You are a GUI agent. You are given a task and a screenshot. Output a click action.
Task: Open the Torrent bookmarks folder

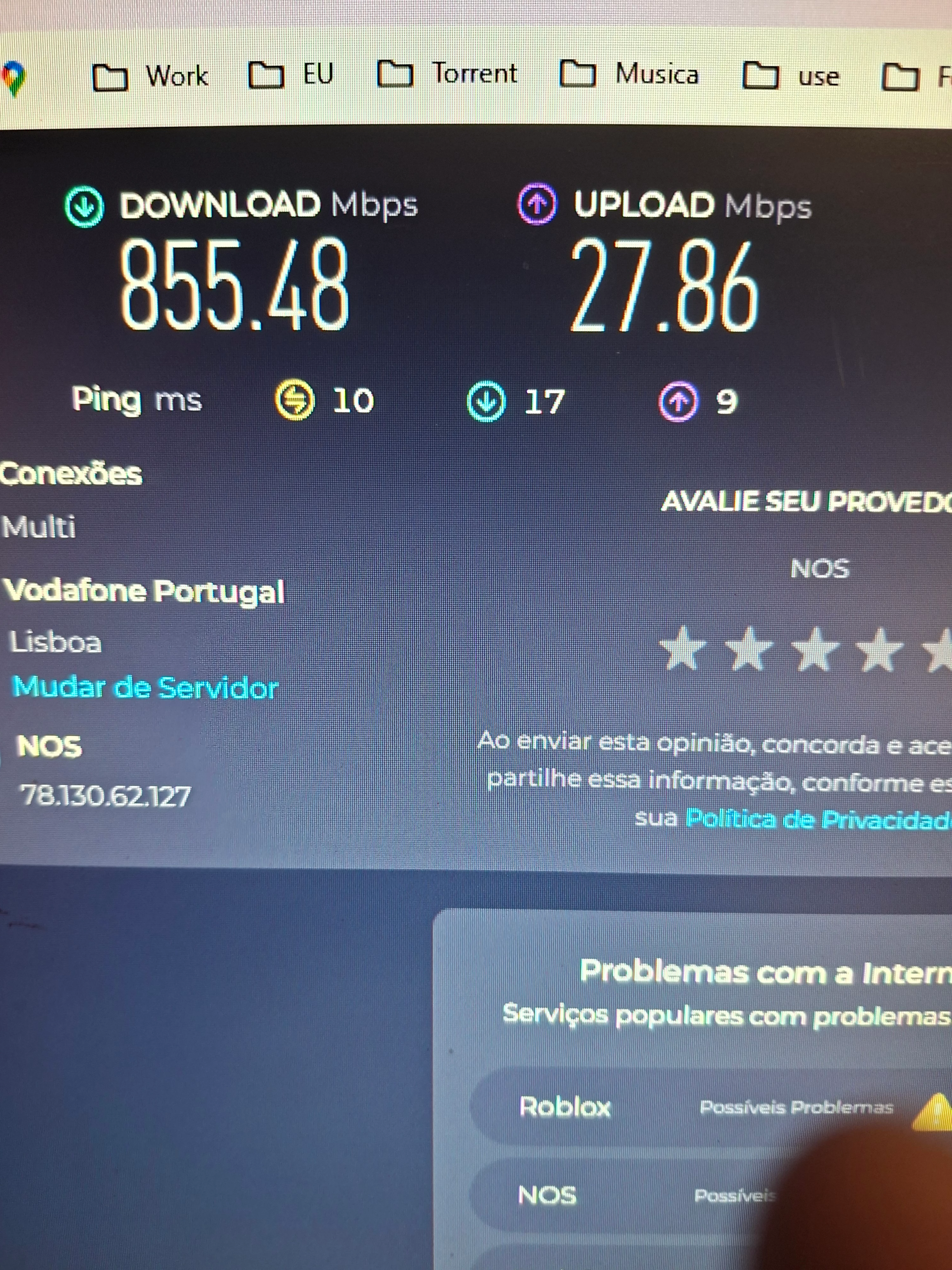tap(447, 74)
